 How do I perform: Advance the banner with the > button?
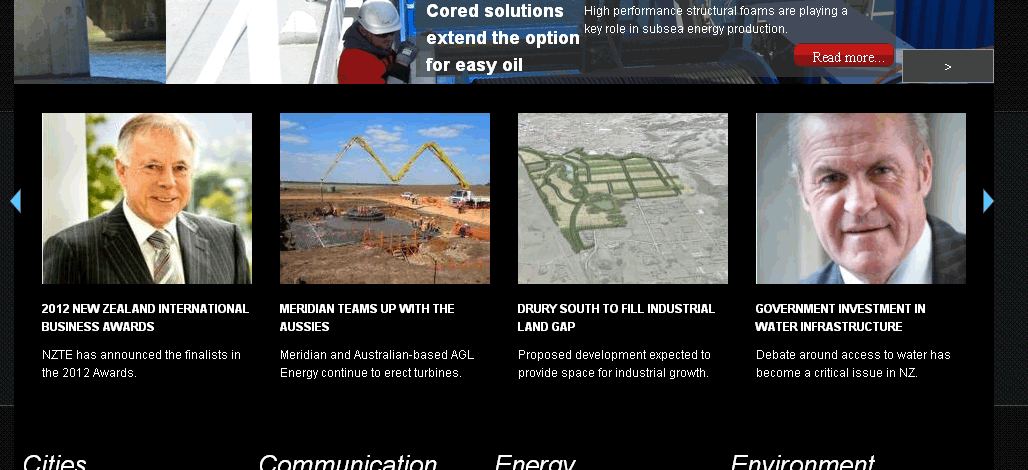pos(947,66)
